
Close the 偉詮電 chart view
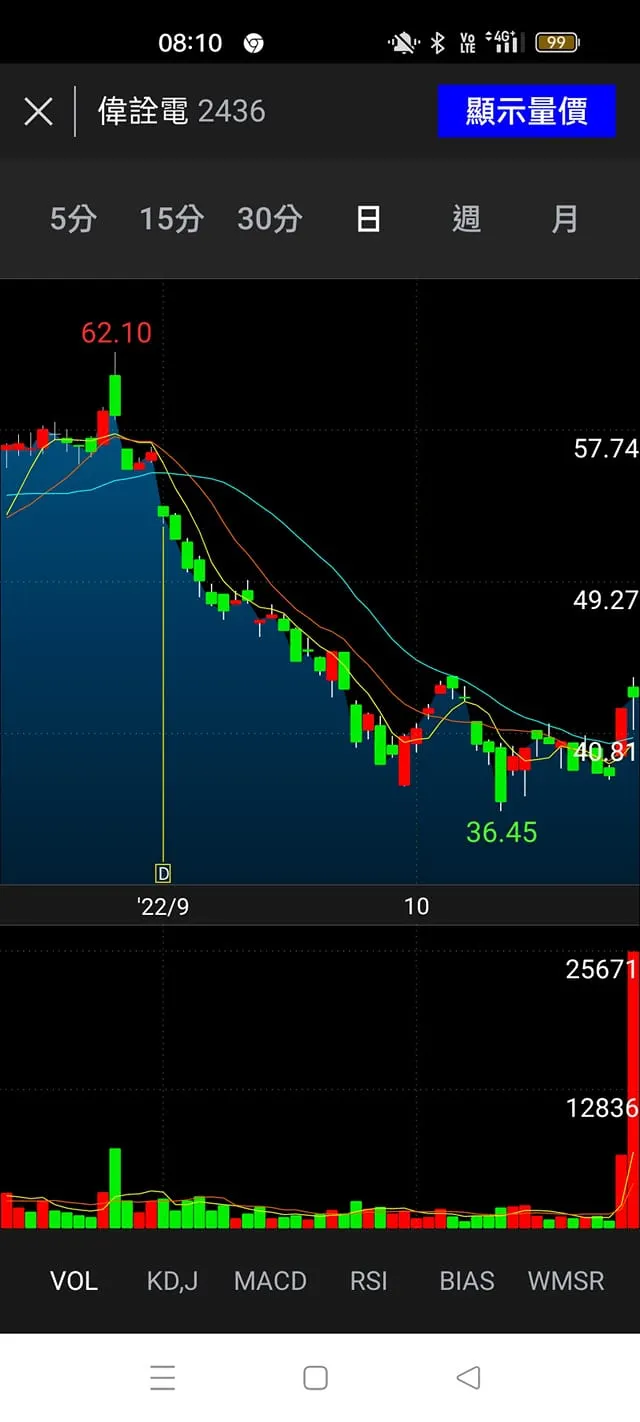38,111
